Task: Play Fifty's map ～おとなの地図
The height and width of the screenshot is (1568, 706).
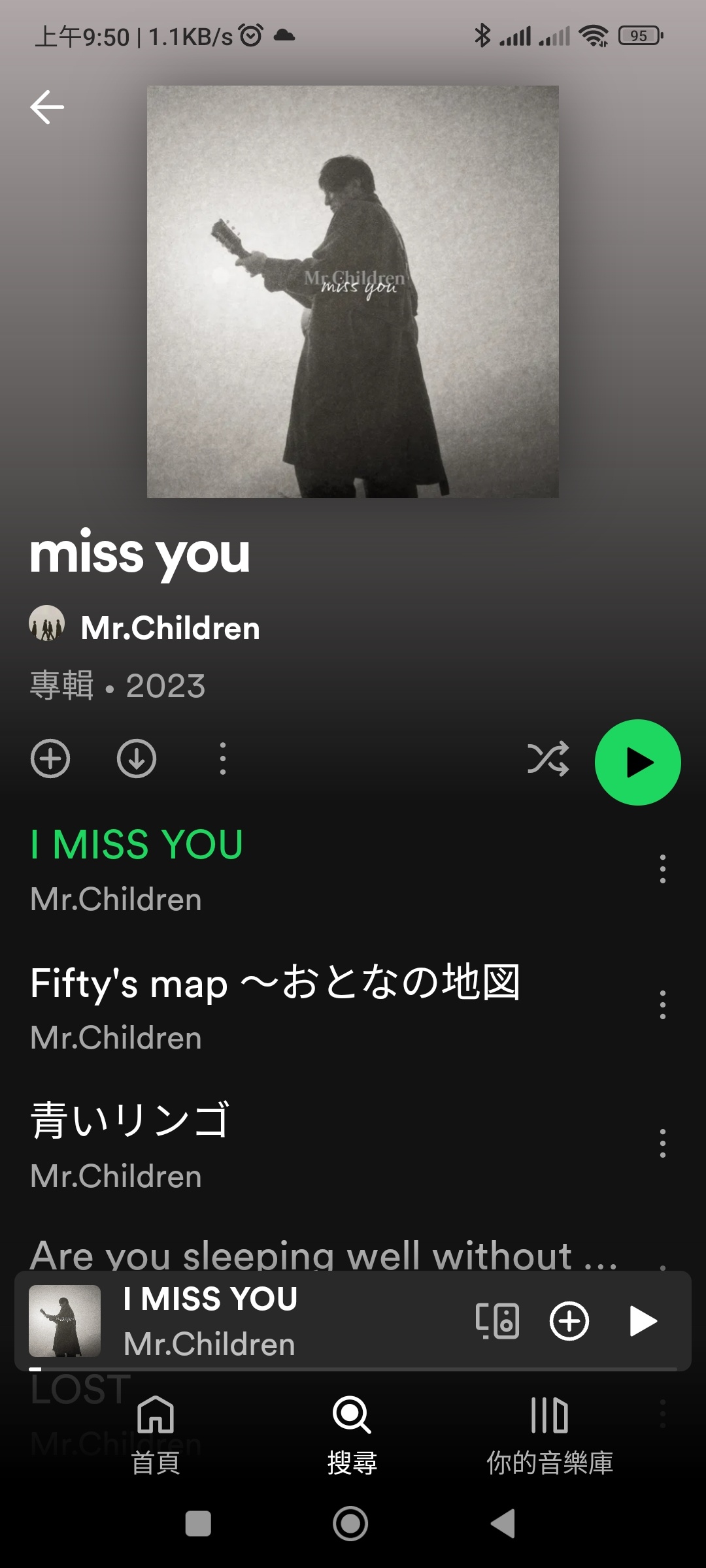Action: 275,1006
